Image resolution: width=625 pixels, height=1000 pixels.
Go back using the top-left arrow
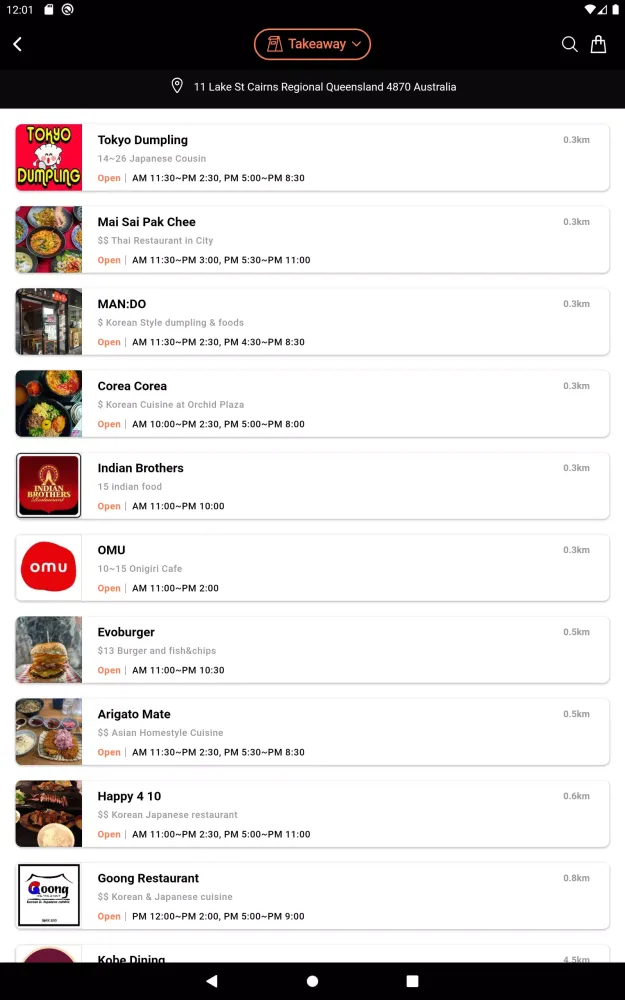(18, 44)
